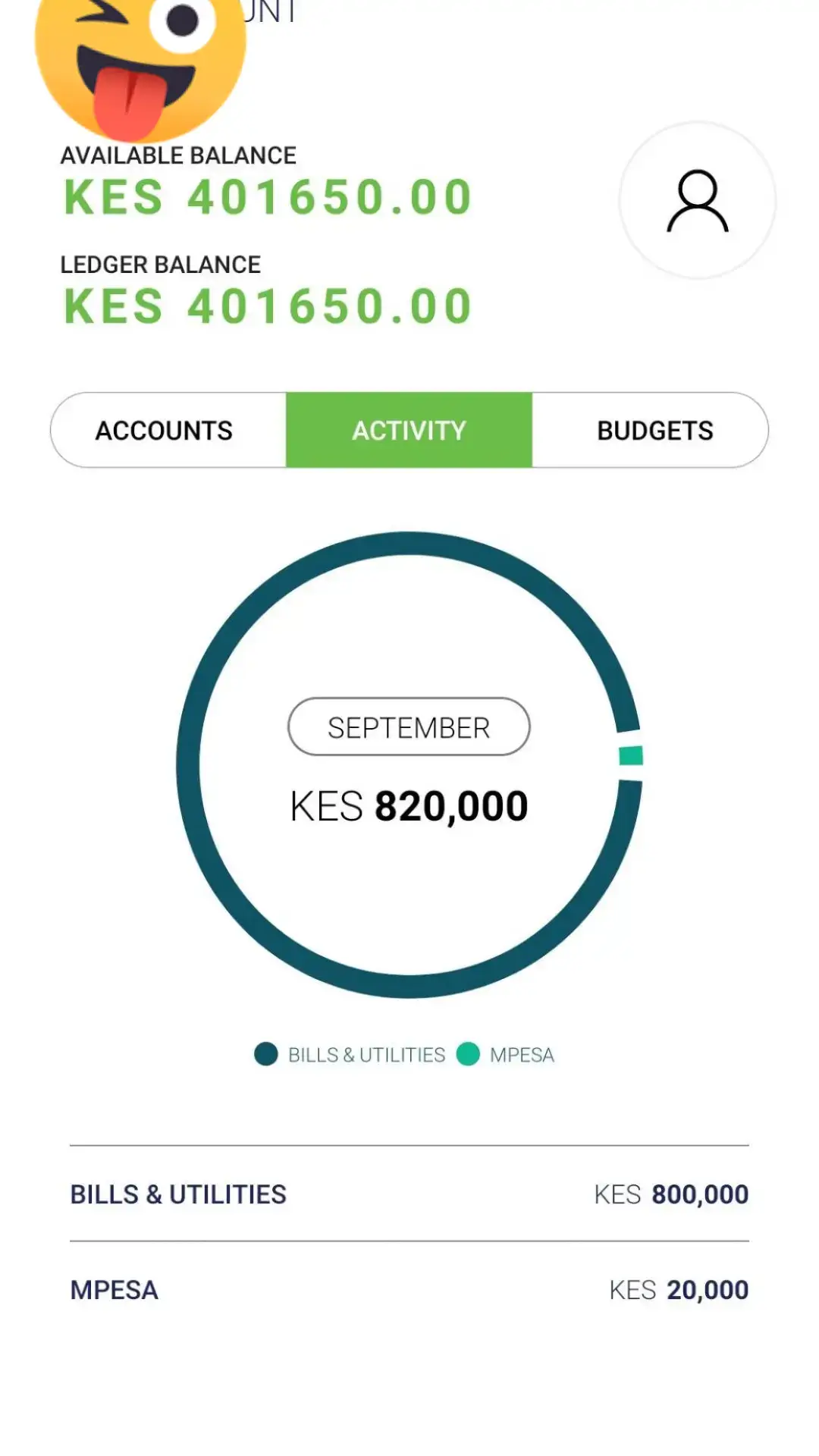Viewport: 819px width, 1456px height.
Task: Switch to the Accounts tab
Action: pos(165,430)
